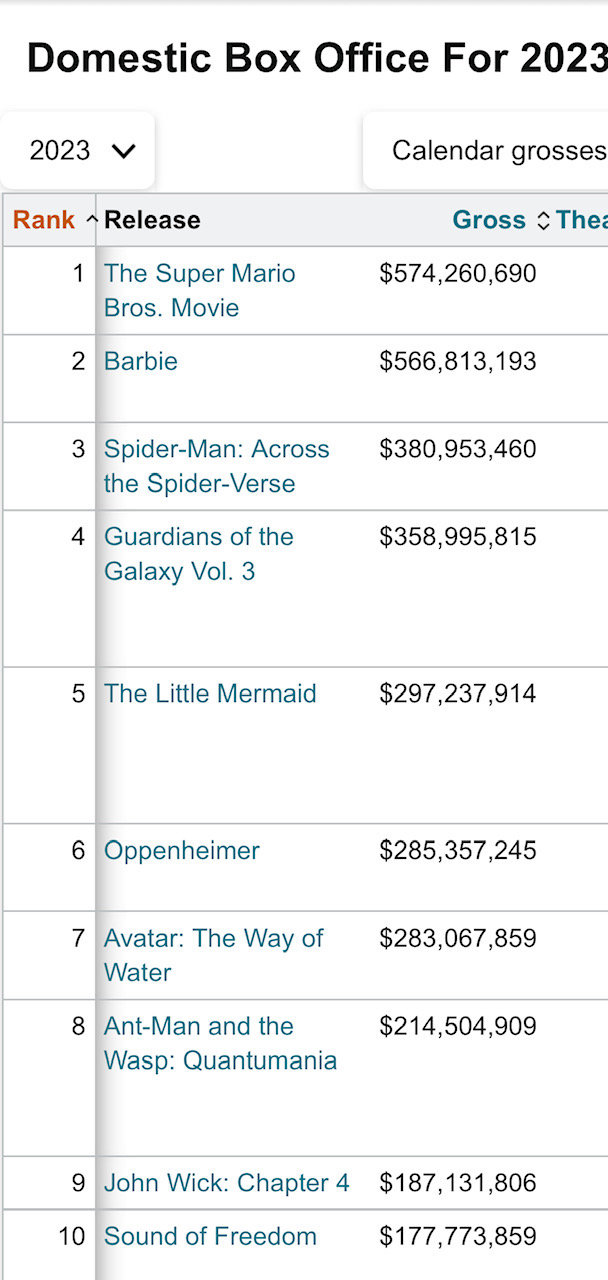Open Spider-Man: Across the Spider-Verse
608x1280 pixels.
point(217,466)
